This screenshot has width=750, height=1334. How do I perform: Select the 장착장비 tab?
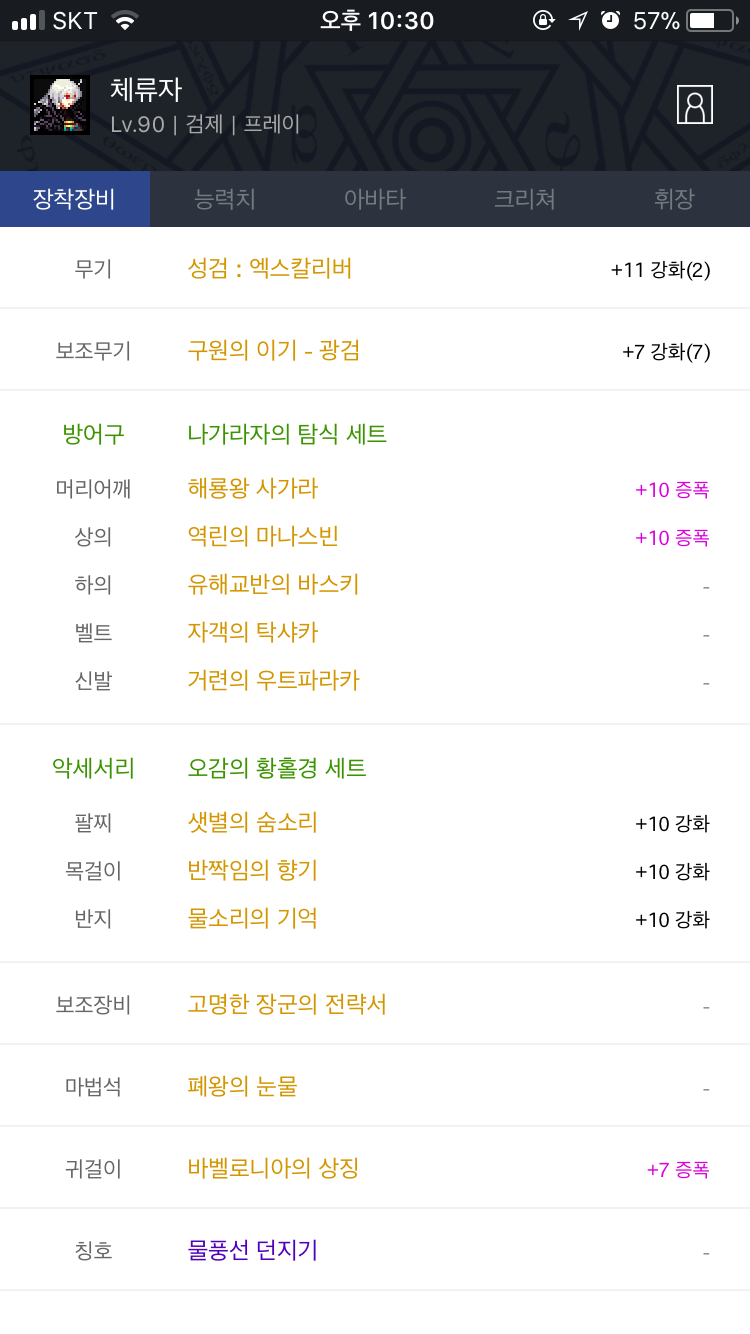pyautogui.click(x=75, y=199)
